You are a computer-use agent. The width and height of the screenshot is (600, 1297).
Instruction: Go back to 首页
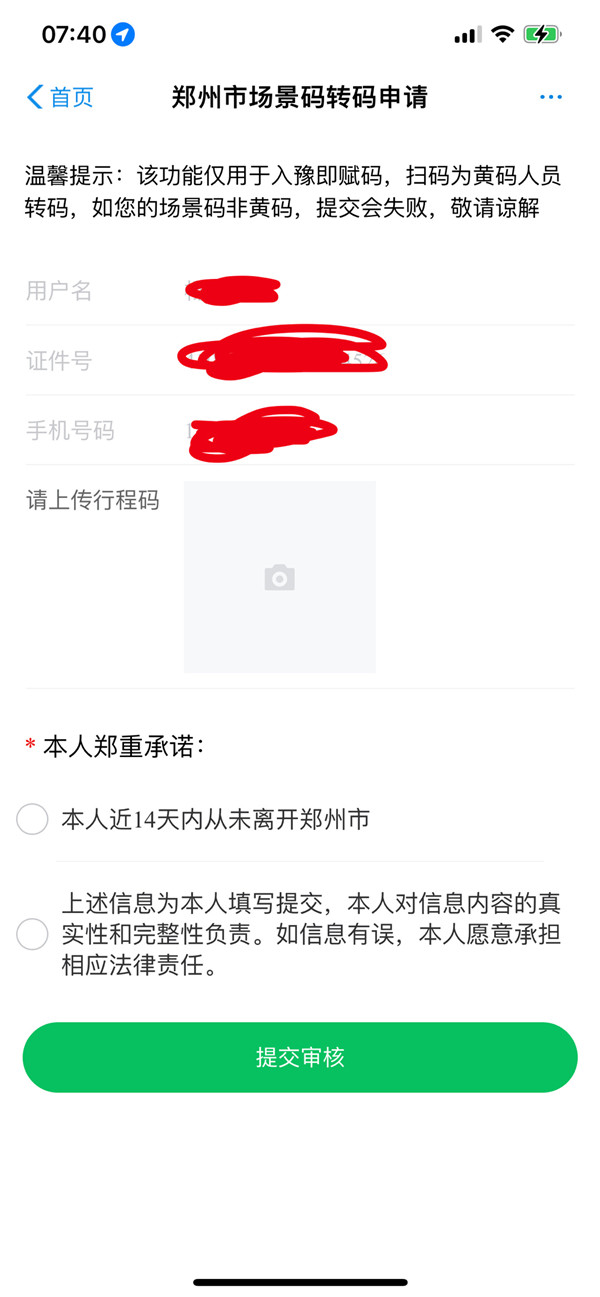[x=60, y=97]
